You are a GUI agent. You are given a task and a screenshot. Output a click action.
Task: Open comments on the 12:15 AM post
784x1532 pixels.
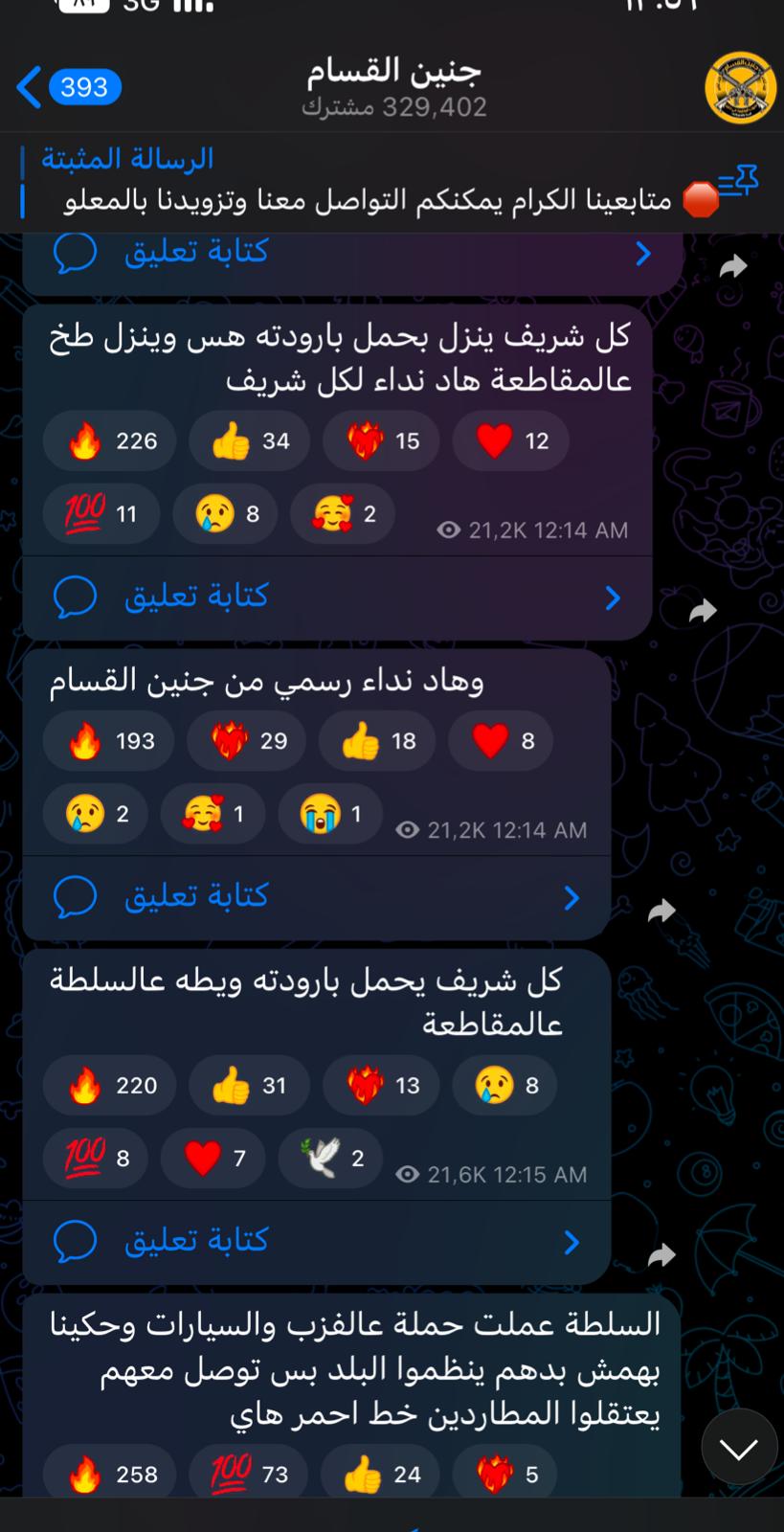316,1242
